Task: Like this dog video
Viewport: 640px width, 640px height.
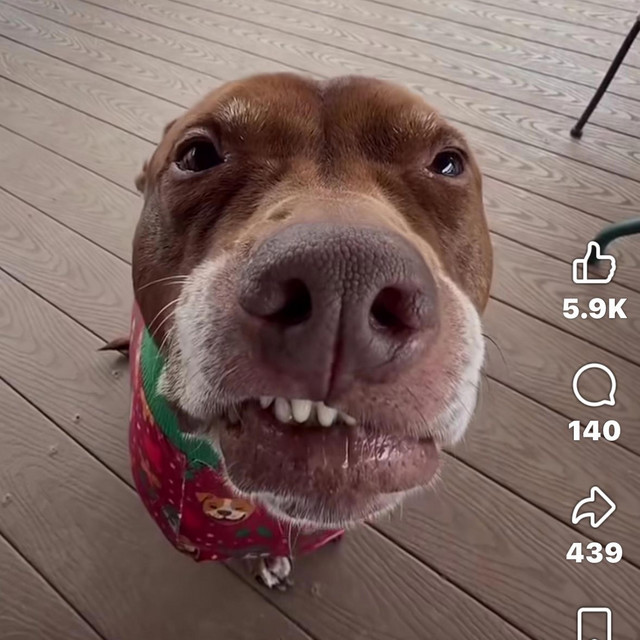Action: [594, 264]
